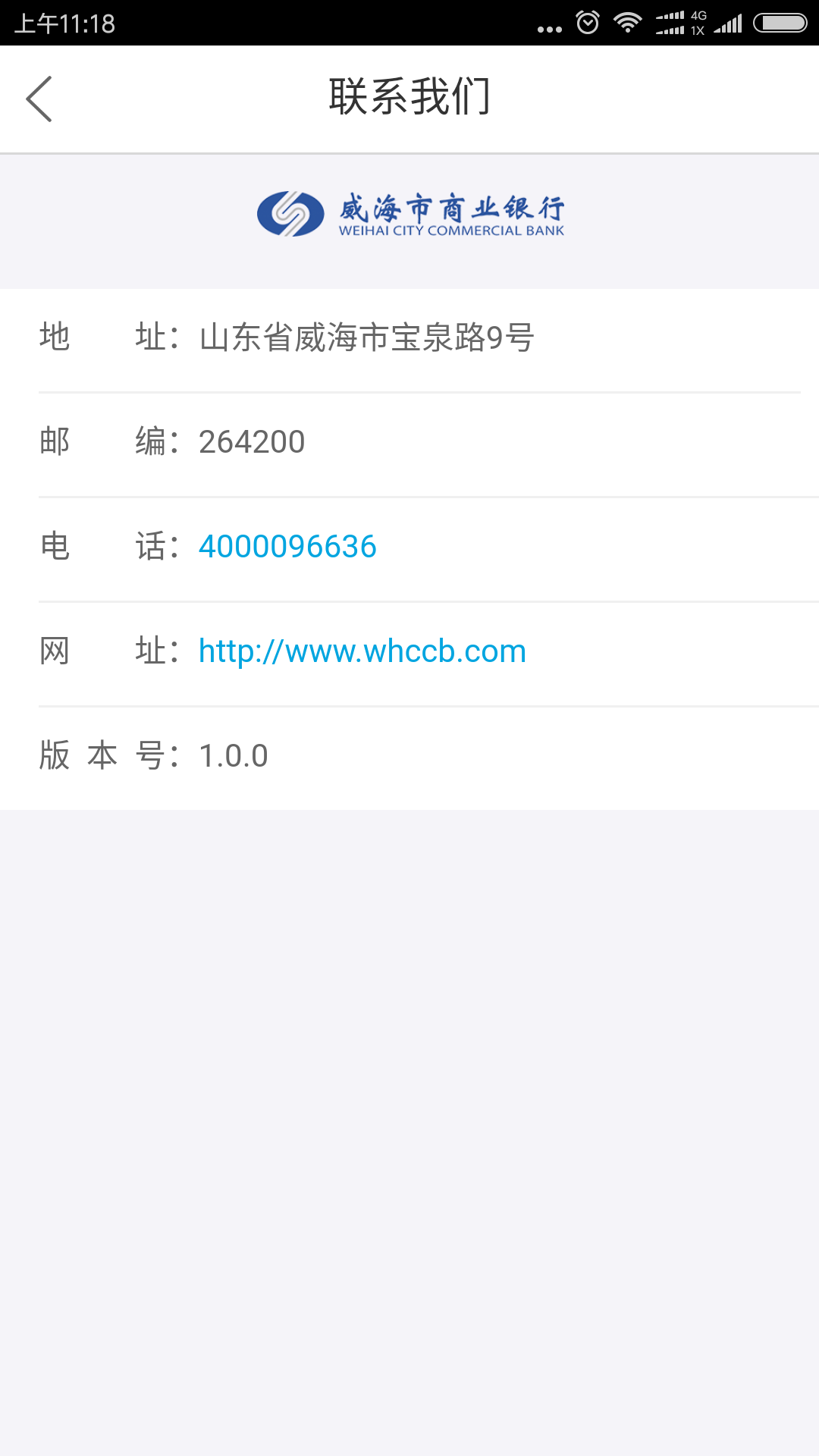This screenshot has width=819, height=1456.
Task: Open the website link http://www.whccb.com
Action: click(362, 651)
